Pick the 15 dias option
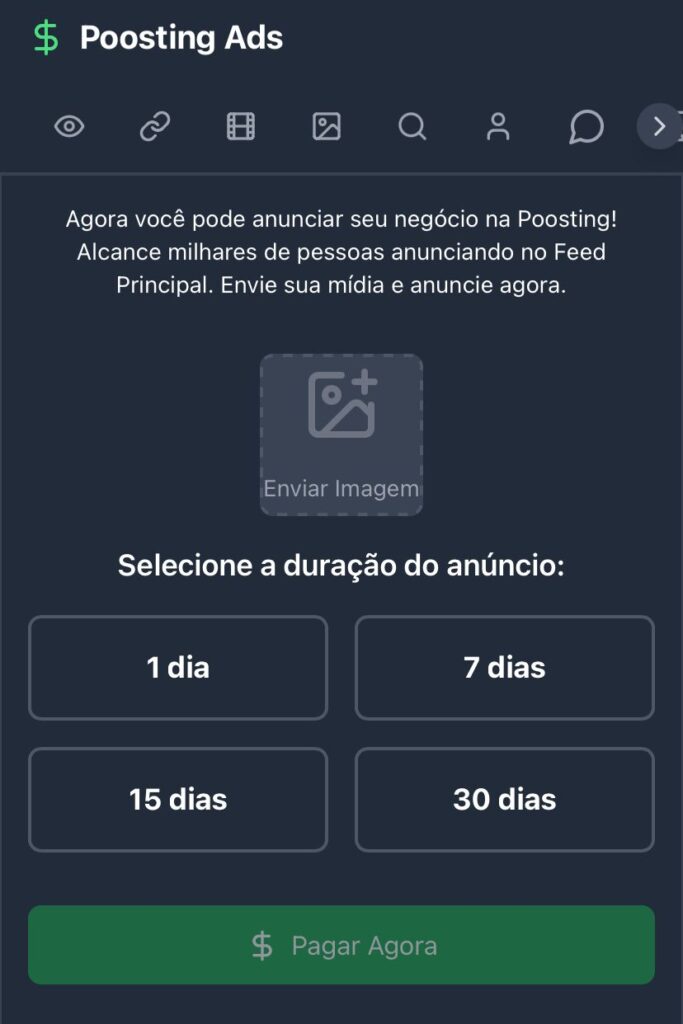The height and width of the screenshot is (1024, 683). 178,800
